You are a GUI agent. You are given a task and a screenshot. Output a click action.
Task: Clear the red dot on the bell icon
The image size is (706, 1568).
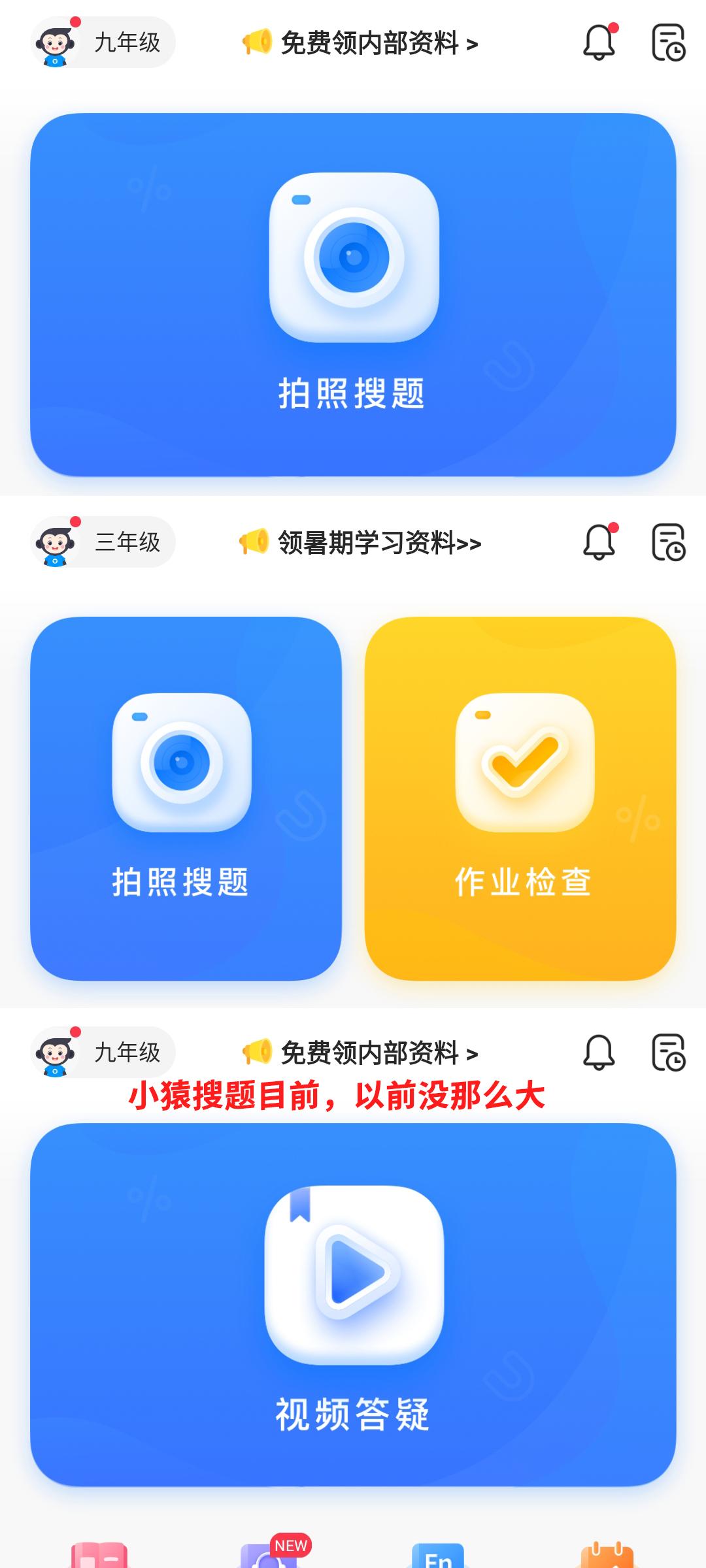612,29
